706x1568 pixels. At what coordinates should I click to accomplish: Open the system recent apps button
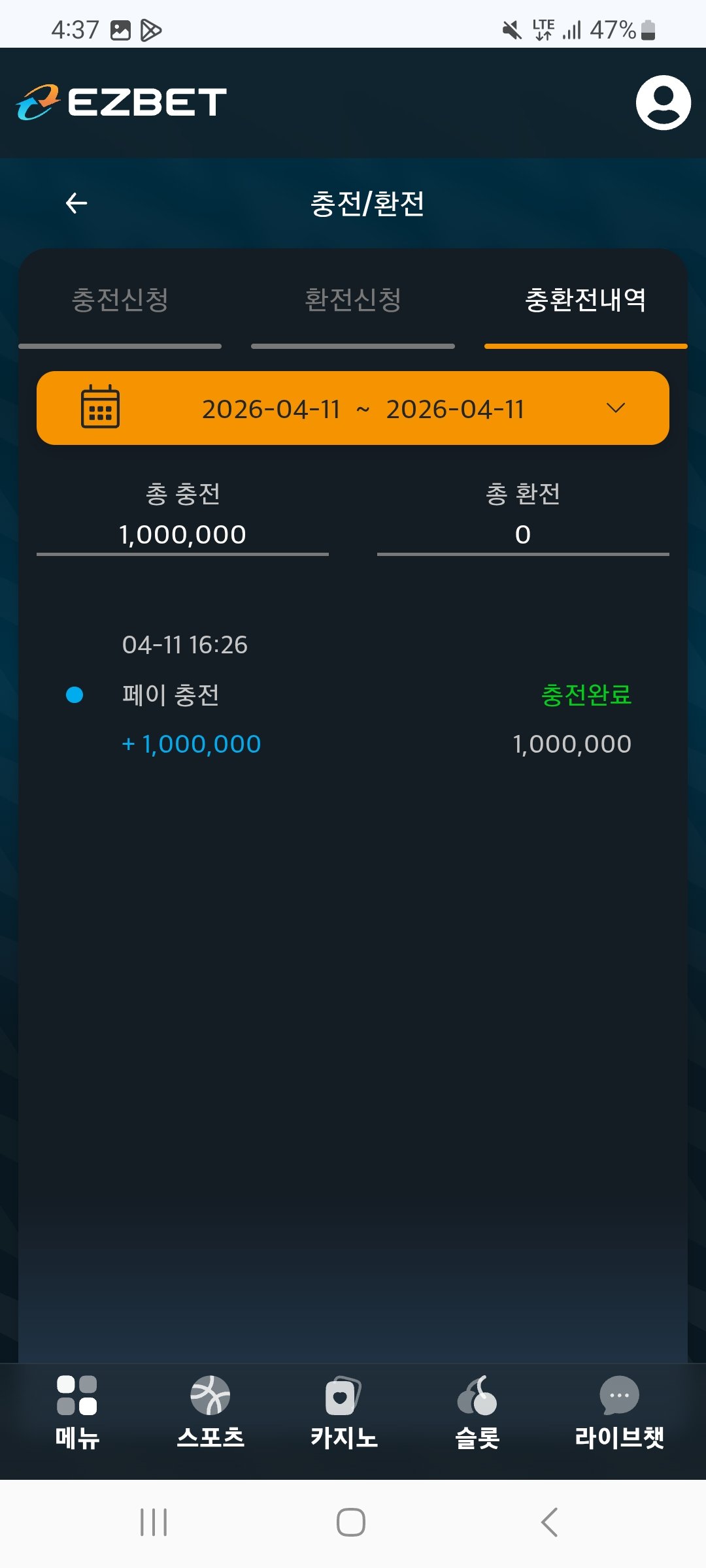tap(154, 1522)
